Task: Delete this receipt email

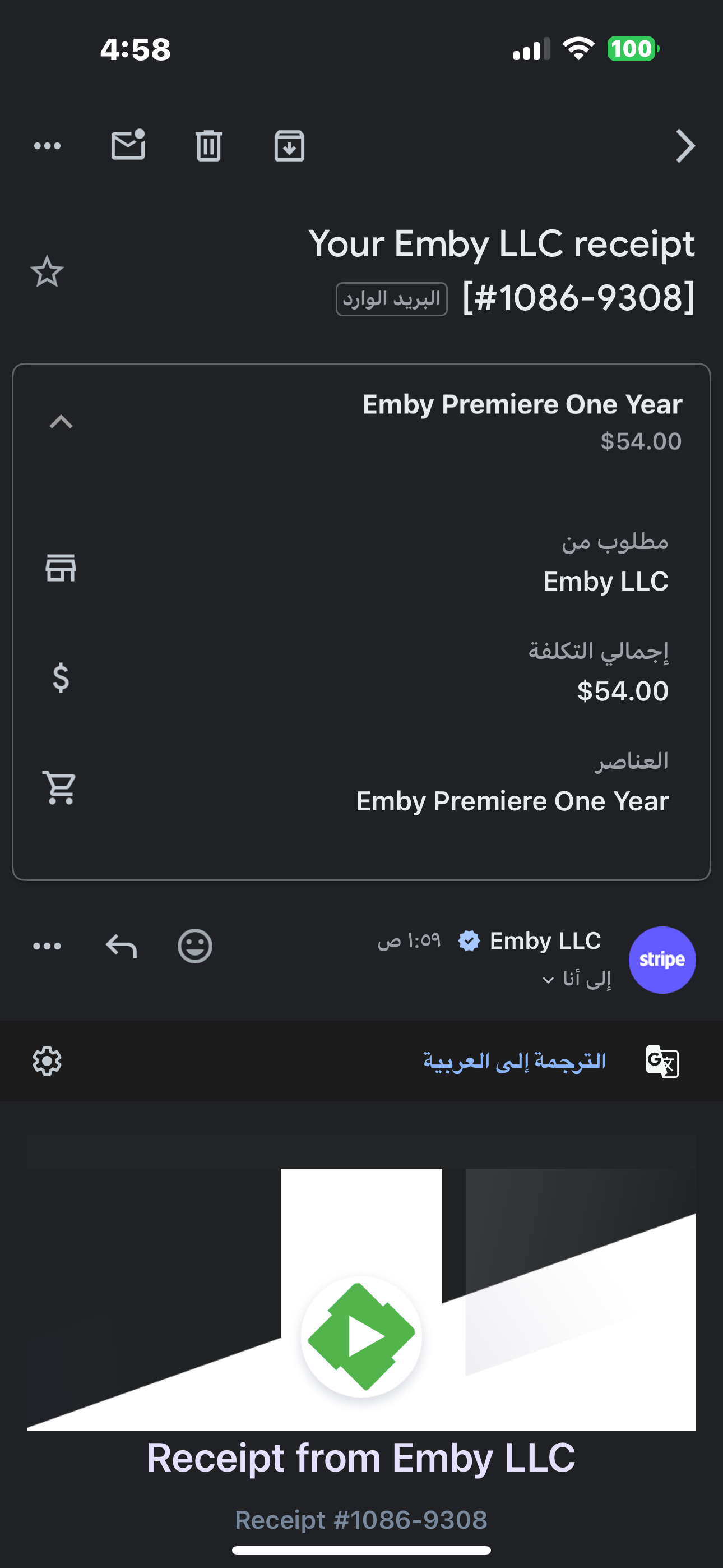Action: tap(208, 146)
